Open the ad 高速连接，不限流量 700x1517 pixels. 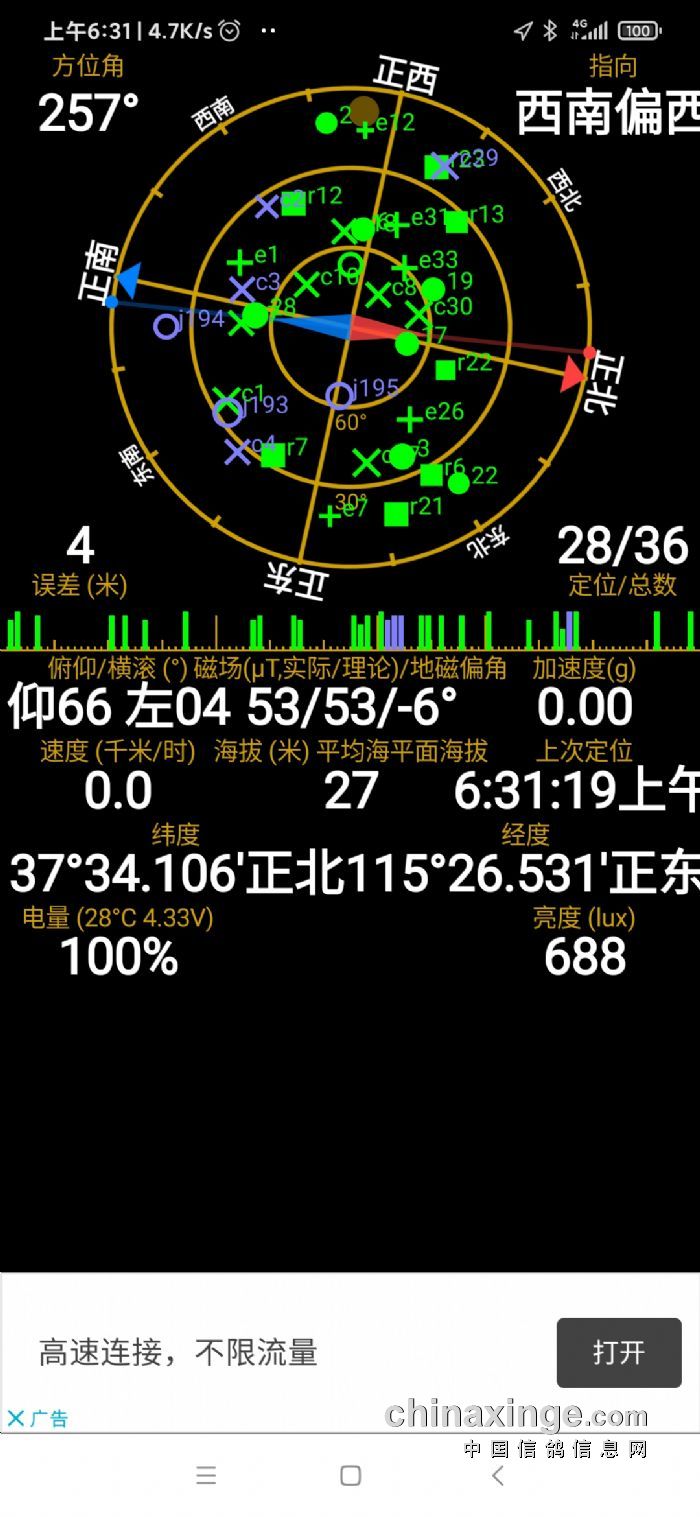tap(178, 1352)
